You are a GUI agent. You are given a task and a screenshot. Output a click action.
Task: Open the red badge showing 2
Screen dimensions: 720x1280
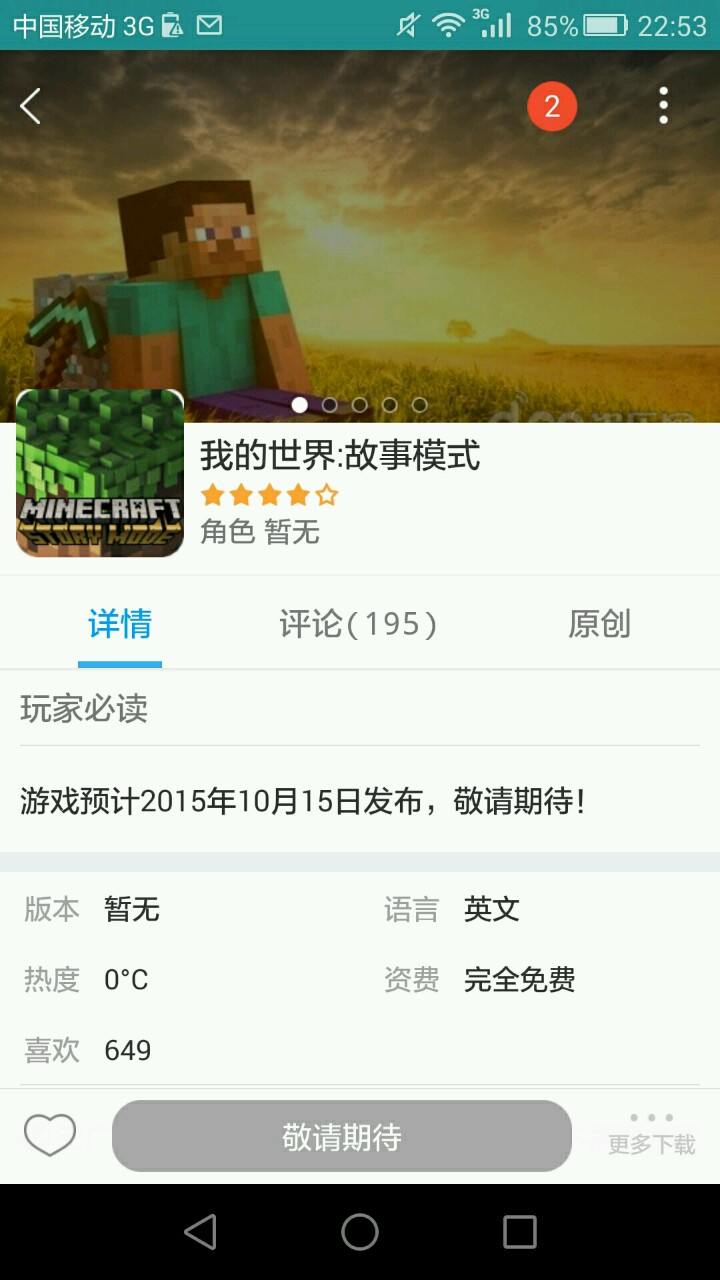tap(552, 106)
